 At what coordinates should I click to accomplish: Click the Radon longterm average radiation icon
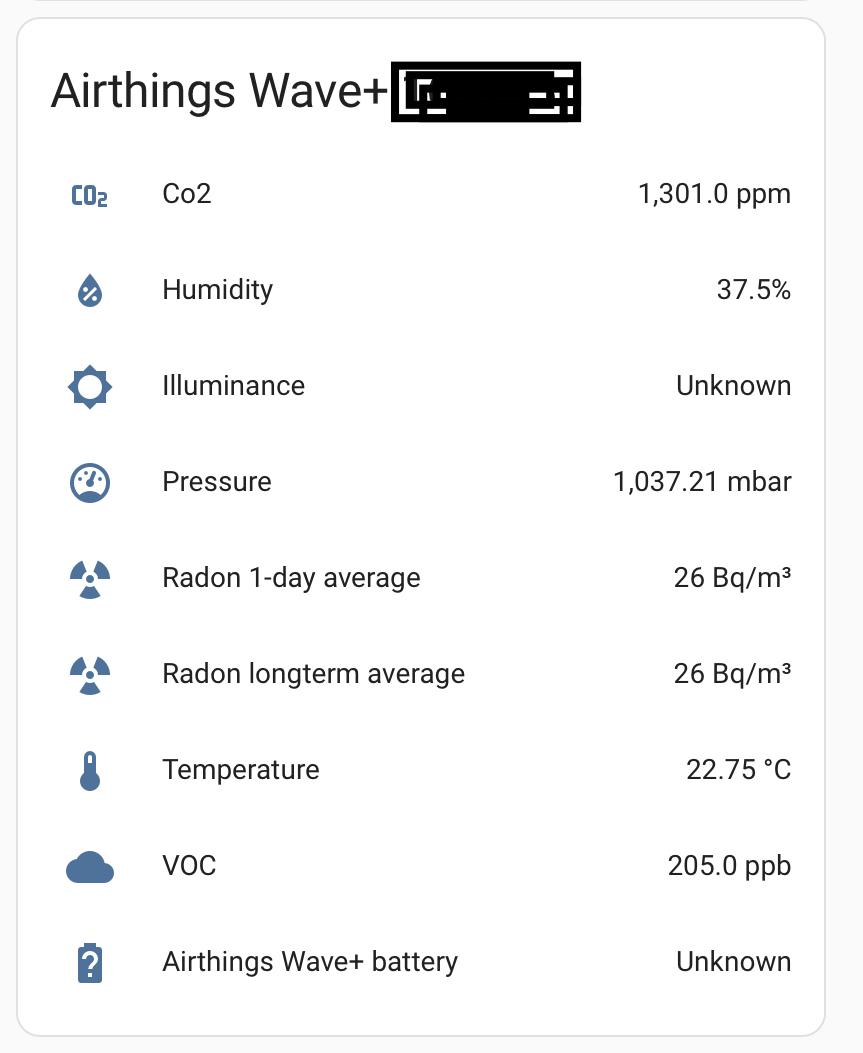tap(89, 674)
